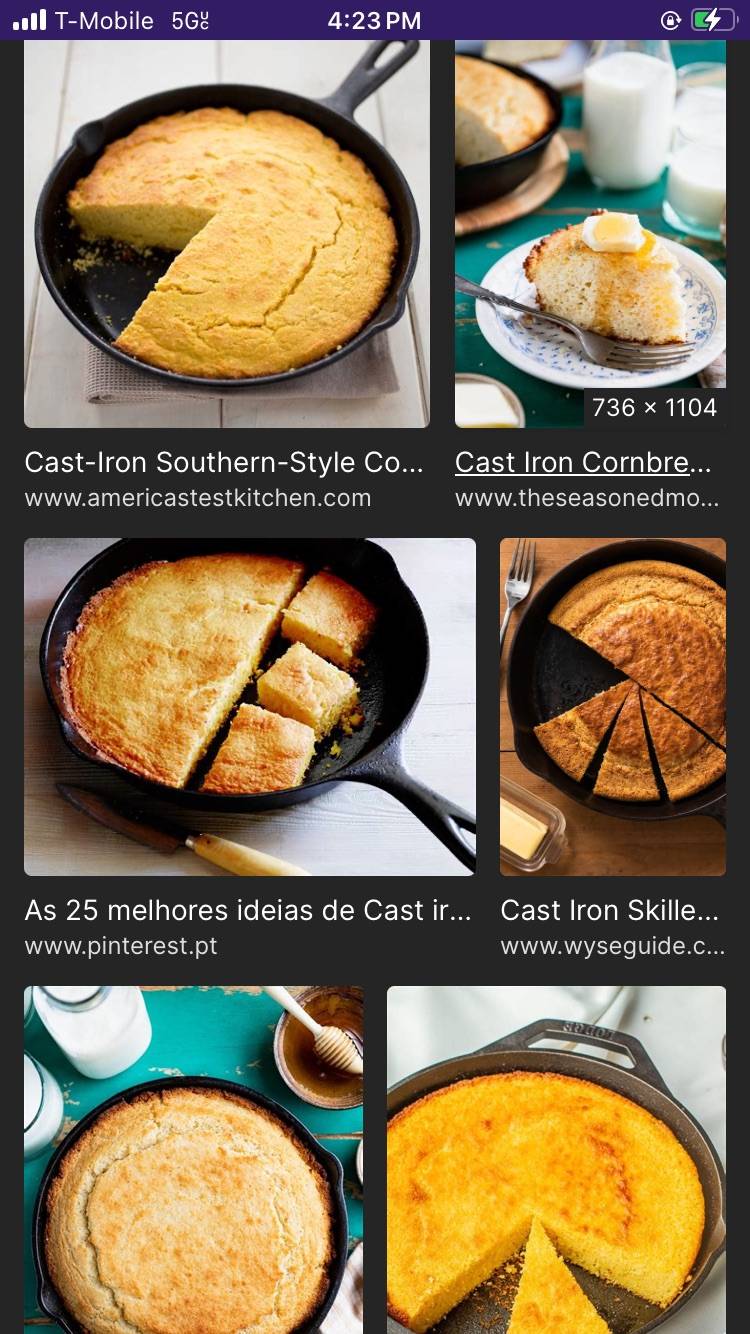Open the As 25 melhores ideias title
Screen dimensions: 750x1334
[x=248, y=910]
